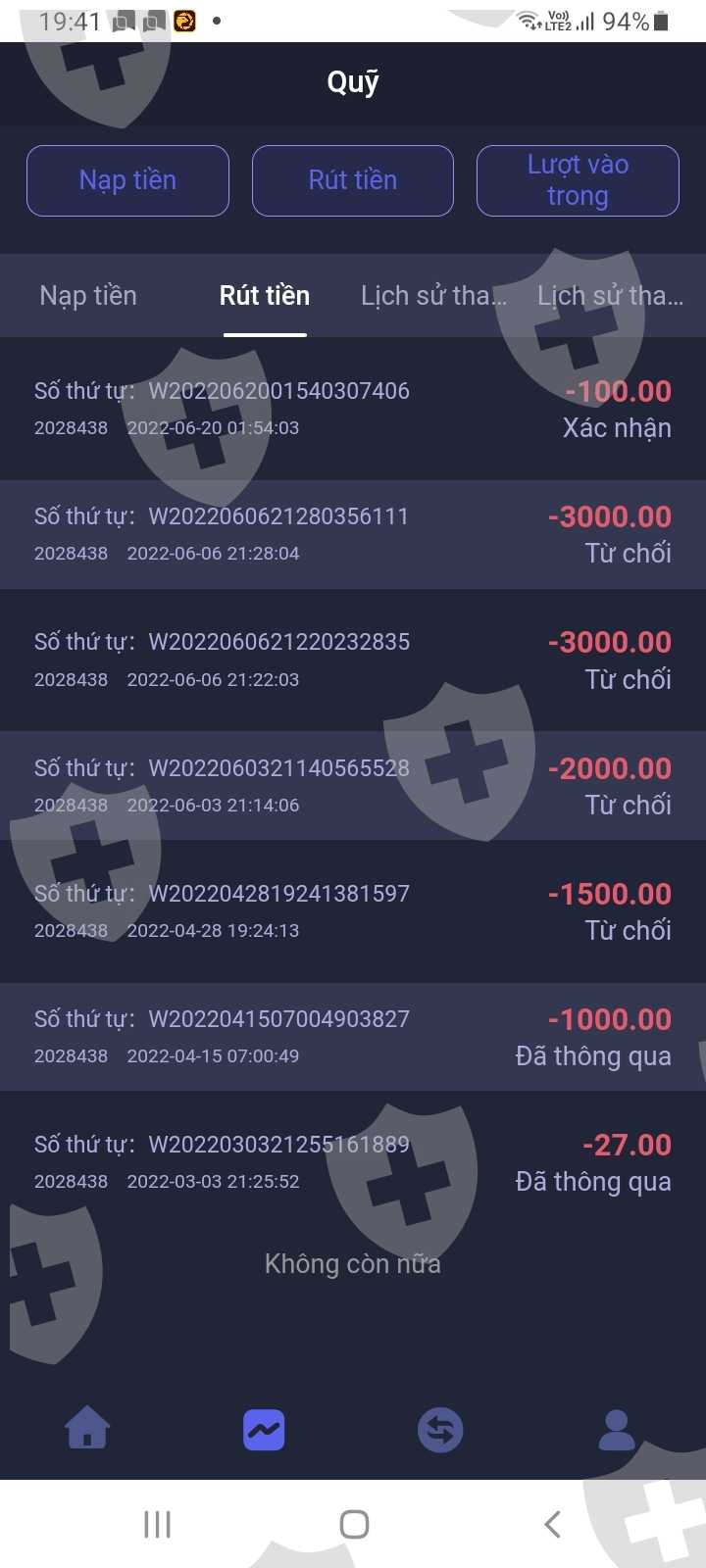Tap the system back button

pos(552,1524)
